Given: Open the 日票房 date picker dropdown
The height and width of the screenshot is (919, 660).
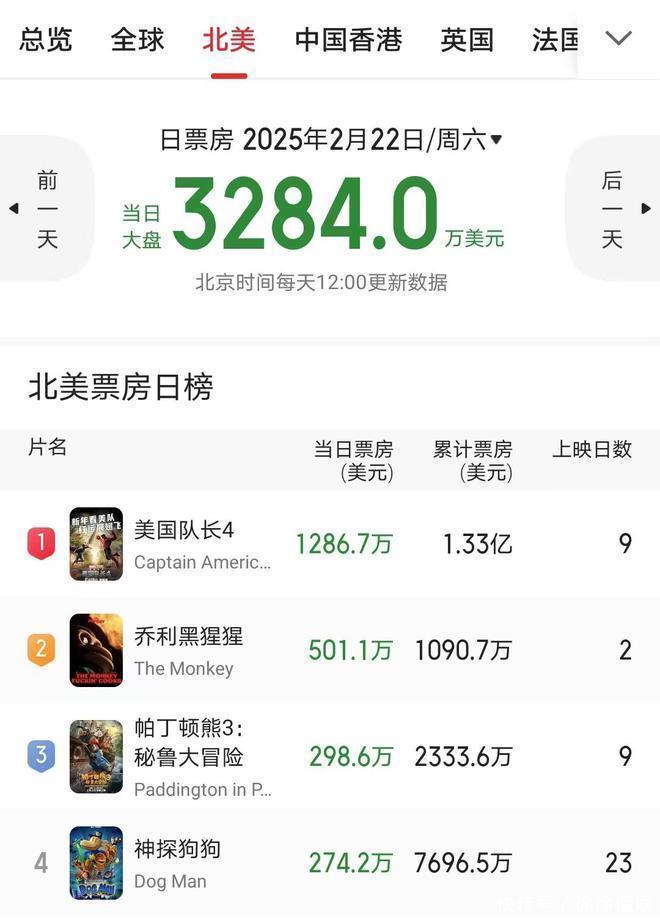Looking at the screenshot, I should click(331, 140).
